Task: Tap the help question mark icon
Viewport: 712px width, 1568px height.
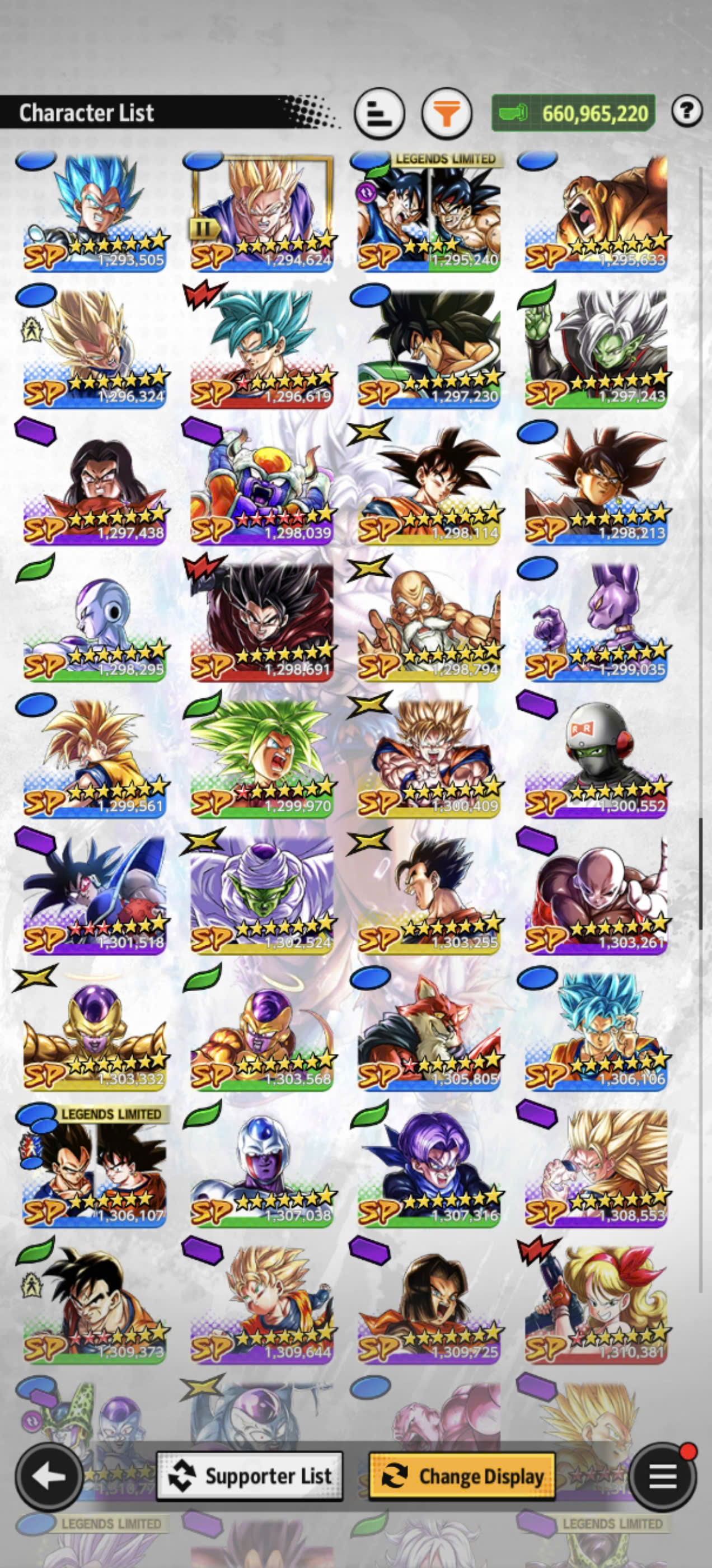Action: point(687,111)
